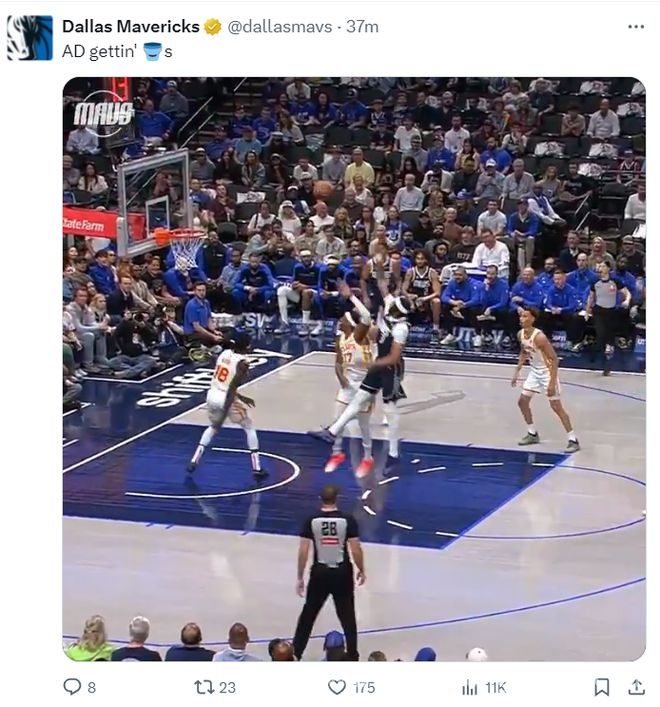The height and width of the screenshot is (707, 660).
Task: Open the 37m timestamp link
Action: click(x=362, y=27)
